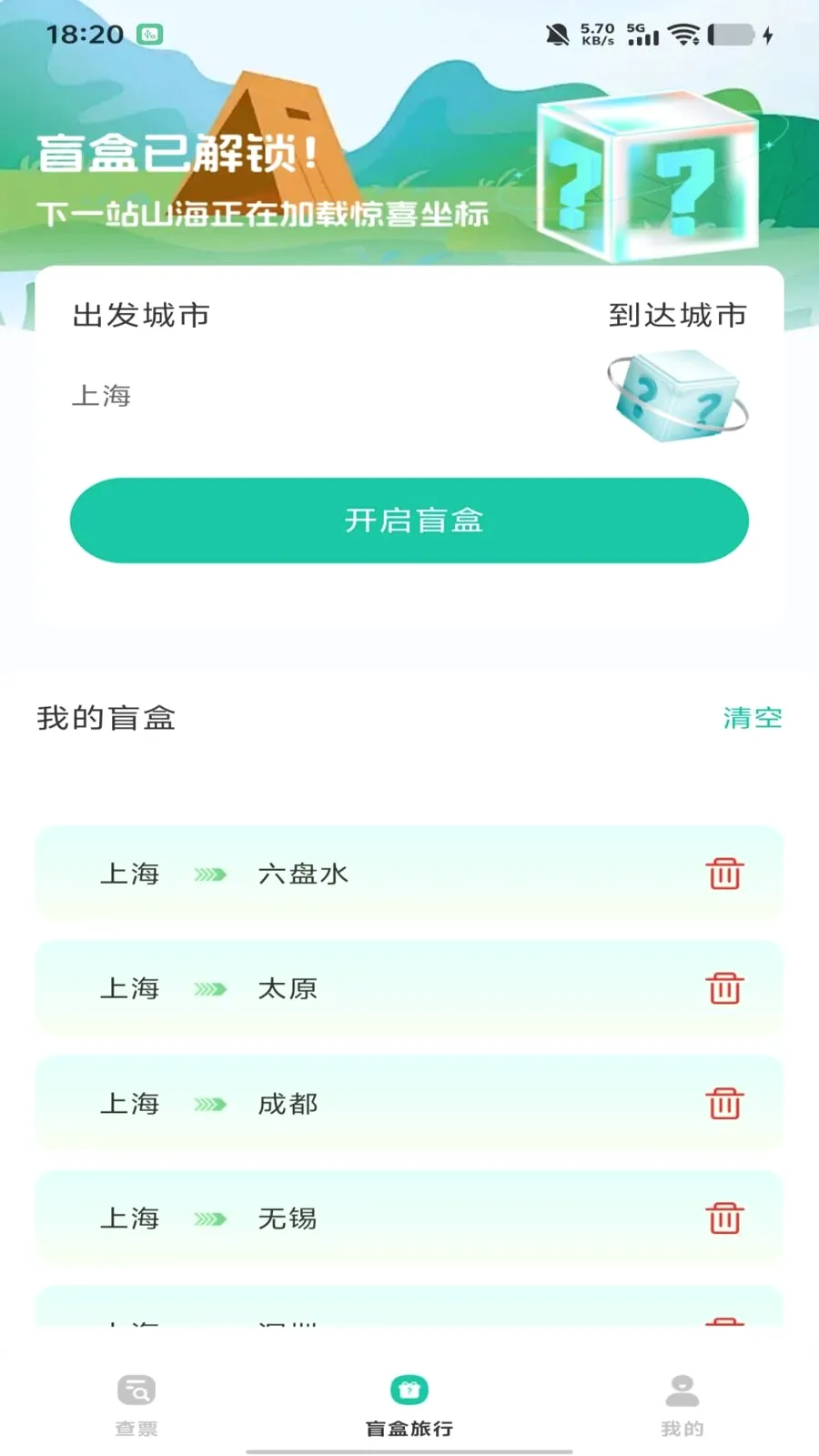
Task: Tap 开启盲盒 to open the blind box
Action: [x=409, y=521]
